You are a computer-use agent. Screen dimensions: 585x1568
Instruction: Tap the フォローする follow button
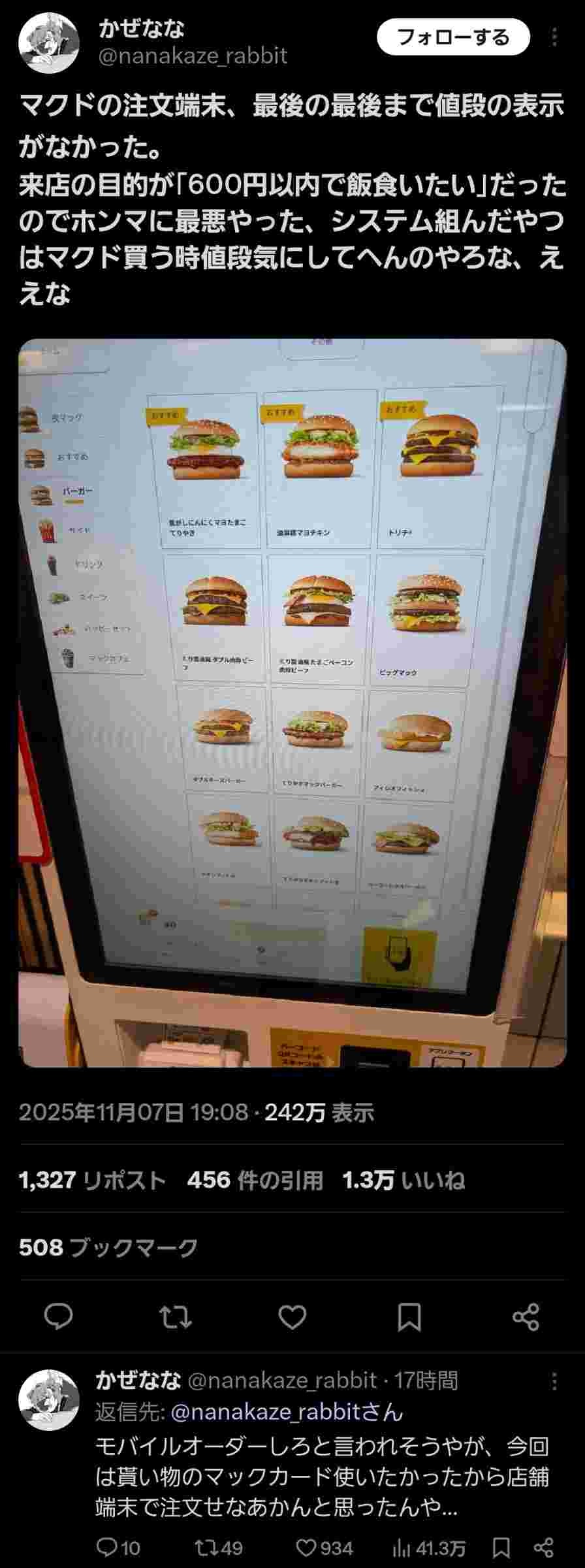452,37
